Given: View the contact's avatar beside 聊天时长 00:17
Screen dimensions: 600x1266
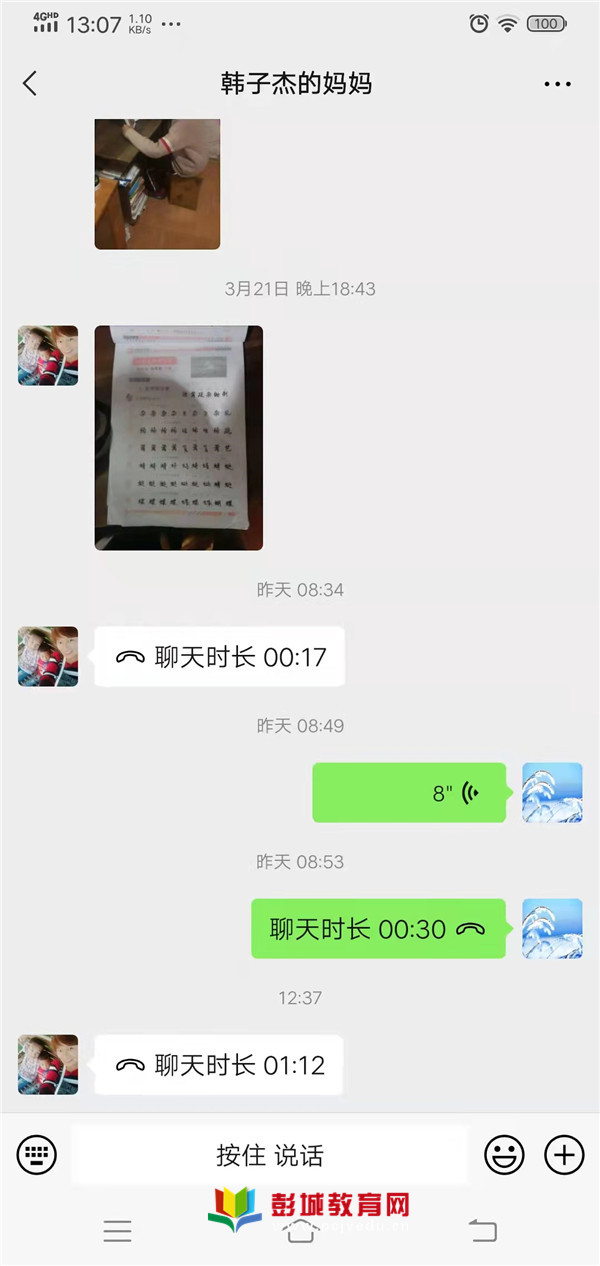Looking at the screenshot, I should click(48, 657).
